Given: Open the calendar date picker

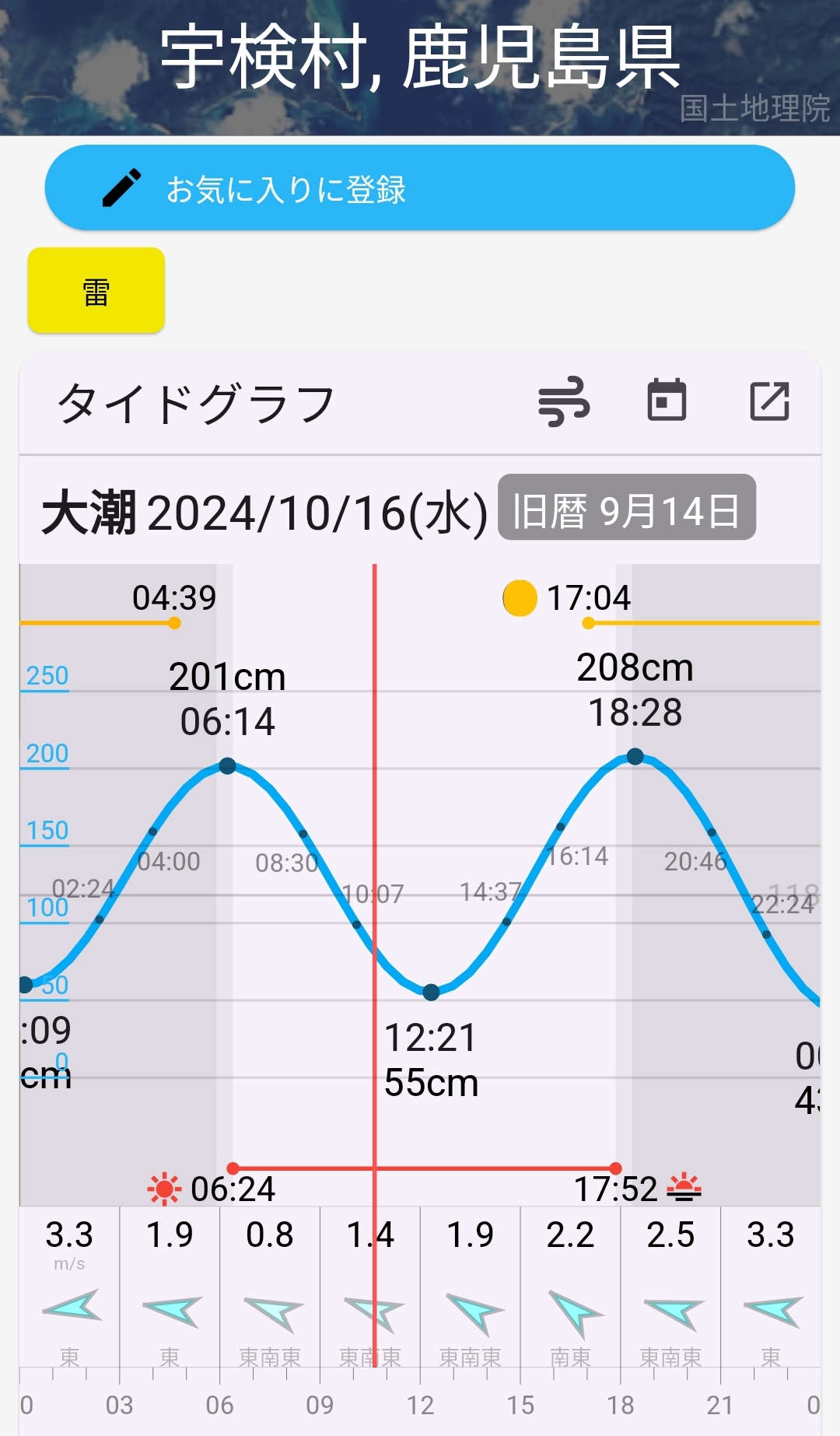Looking at the screenshot, I should (667, 401).
